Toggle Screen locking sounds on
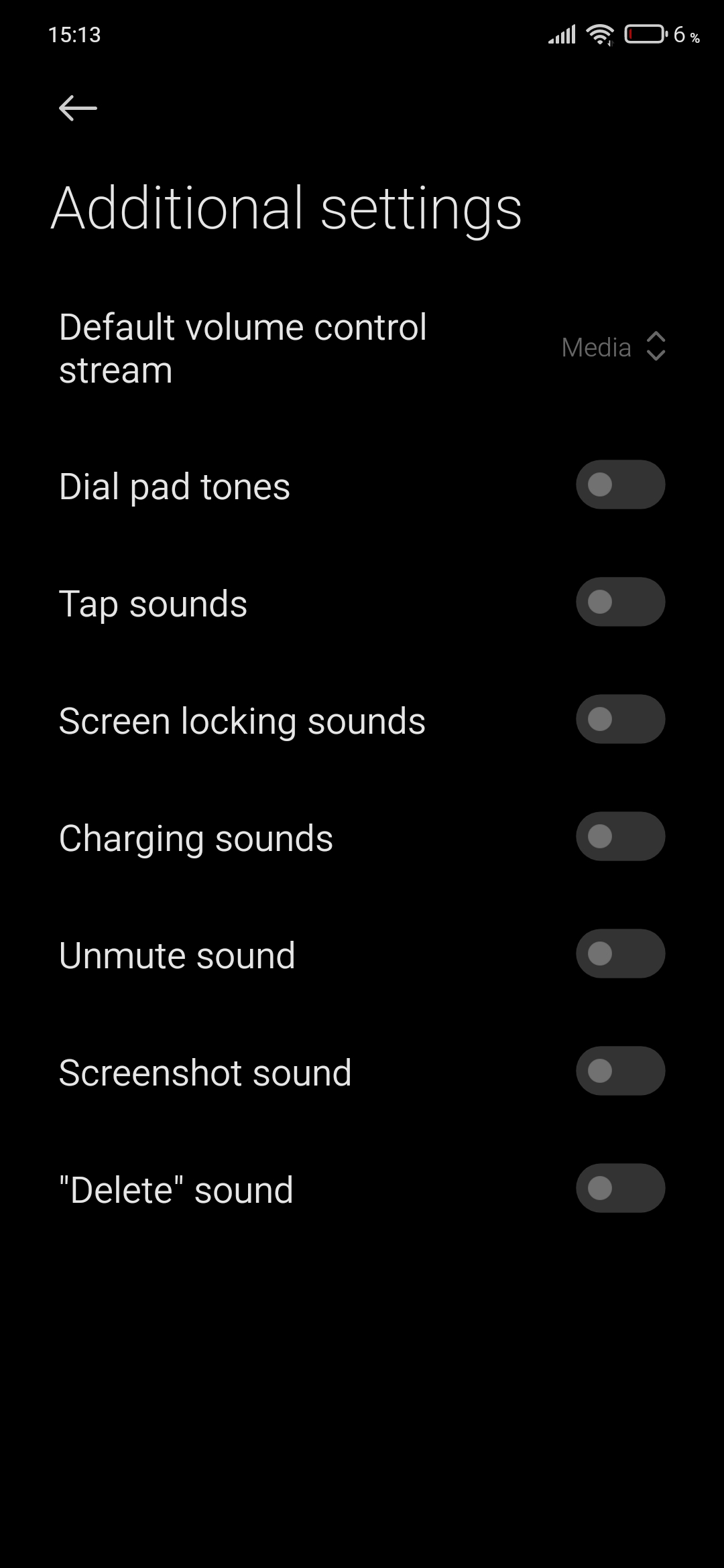 tap(620, 719)
